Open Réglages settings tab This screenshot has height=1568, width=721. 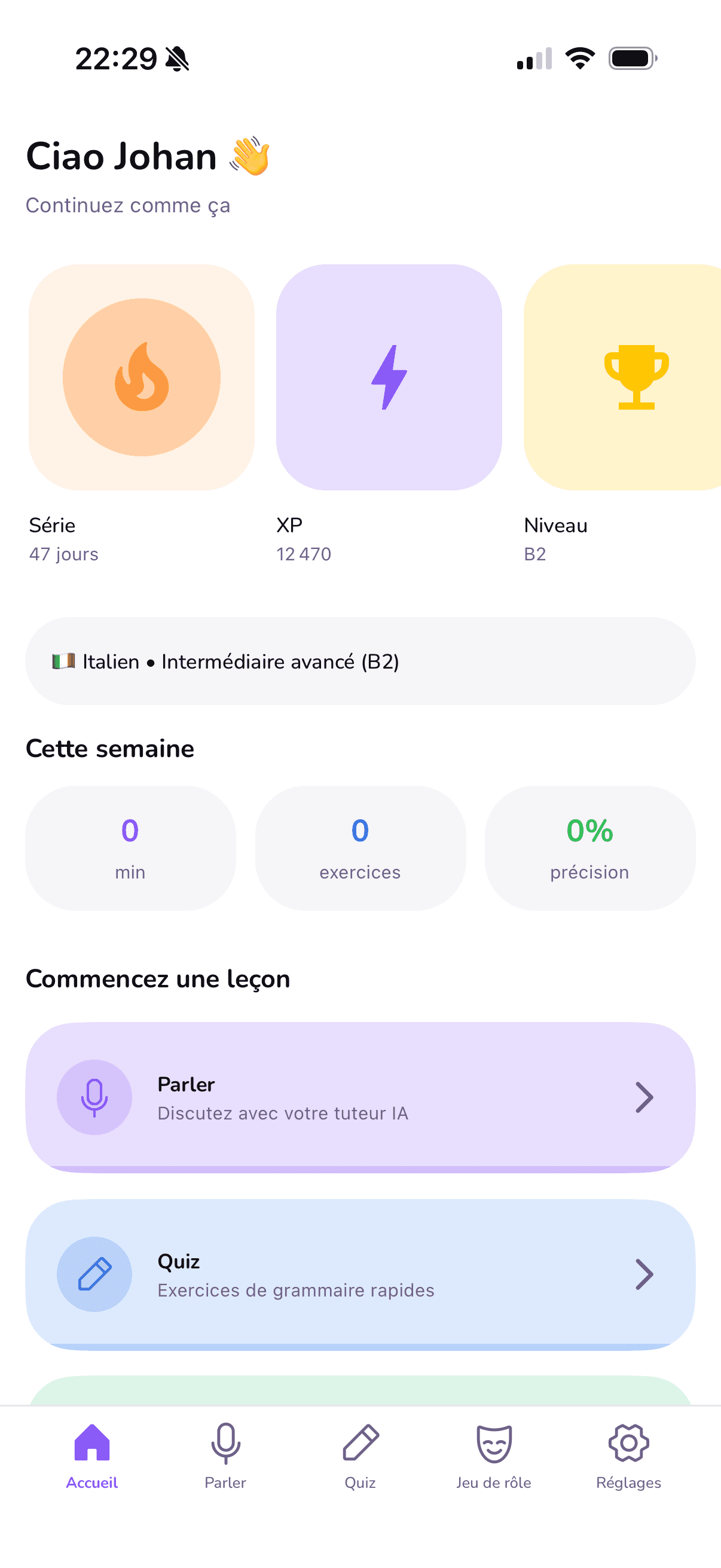(x=628, y=1456)
